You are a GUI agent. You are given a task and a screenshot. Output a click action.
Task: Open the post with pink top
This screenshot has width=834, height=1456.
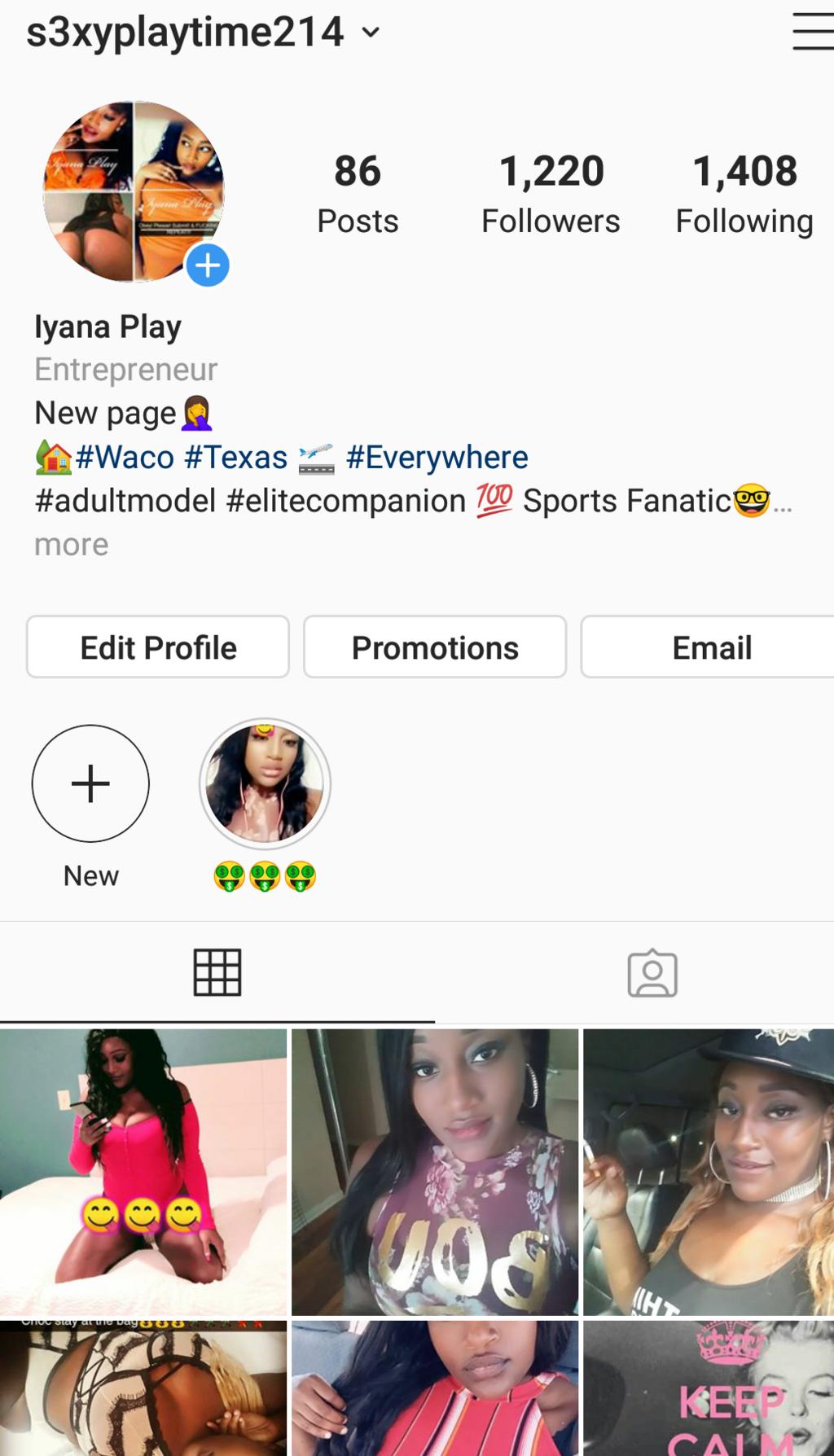click(143, 1171)
